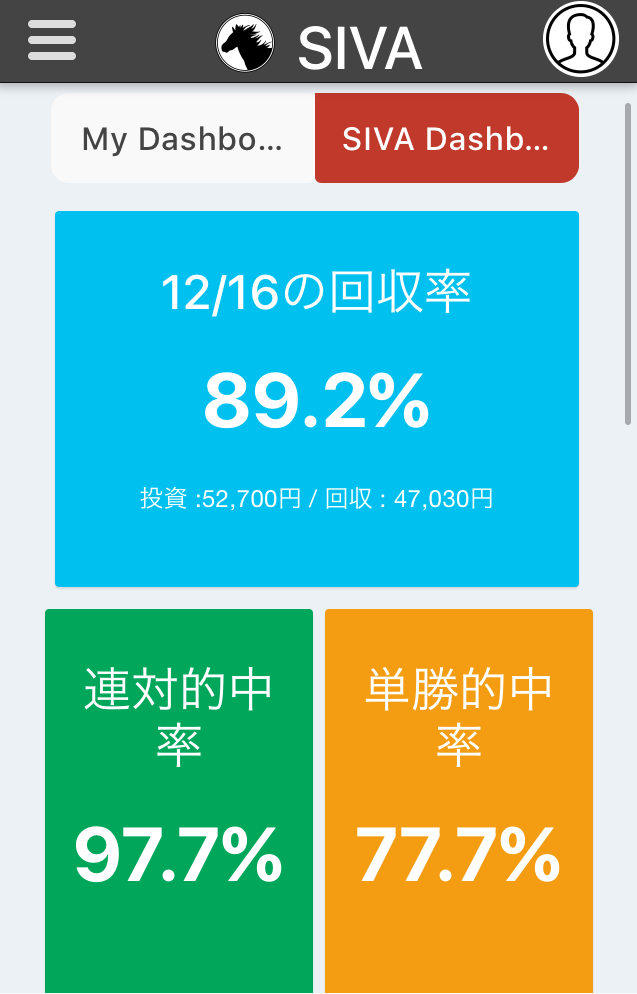
Task: Open the 連対的中率 card
Action: pyautogui.click(x=179, y=800)
